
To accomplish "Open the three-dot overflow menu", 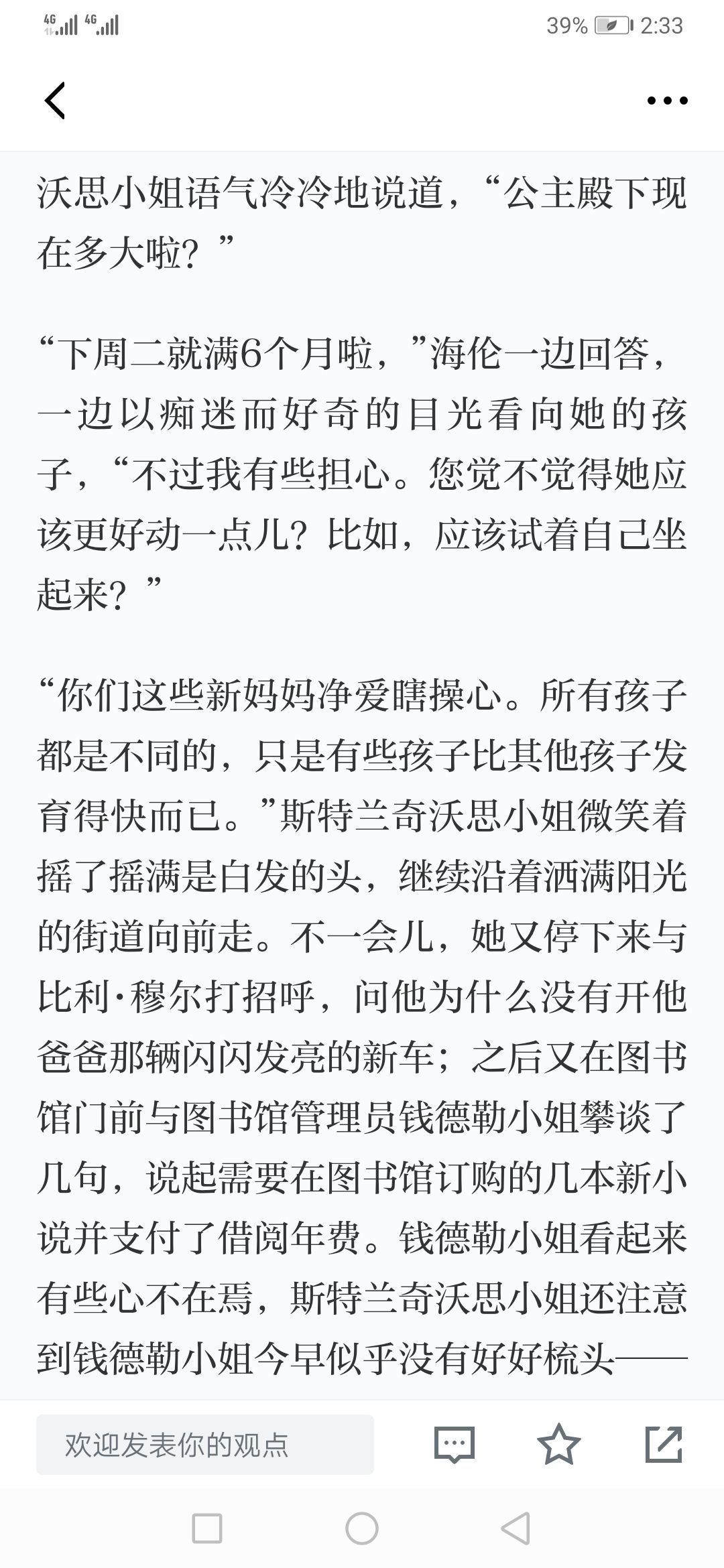I will coord(667,101).
